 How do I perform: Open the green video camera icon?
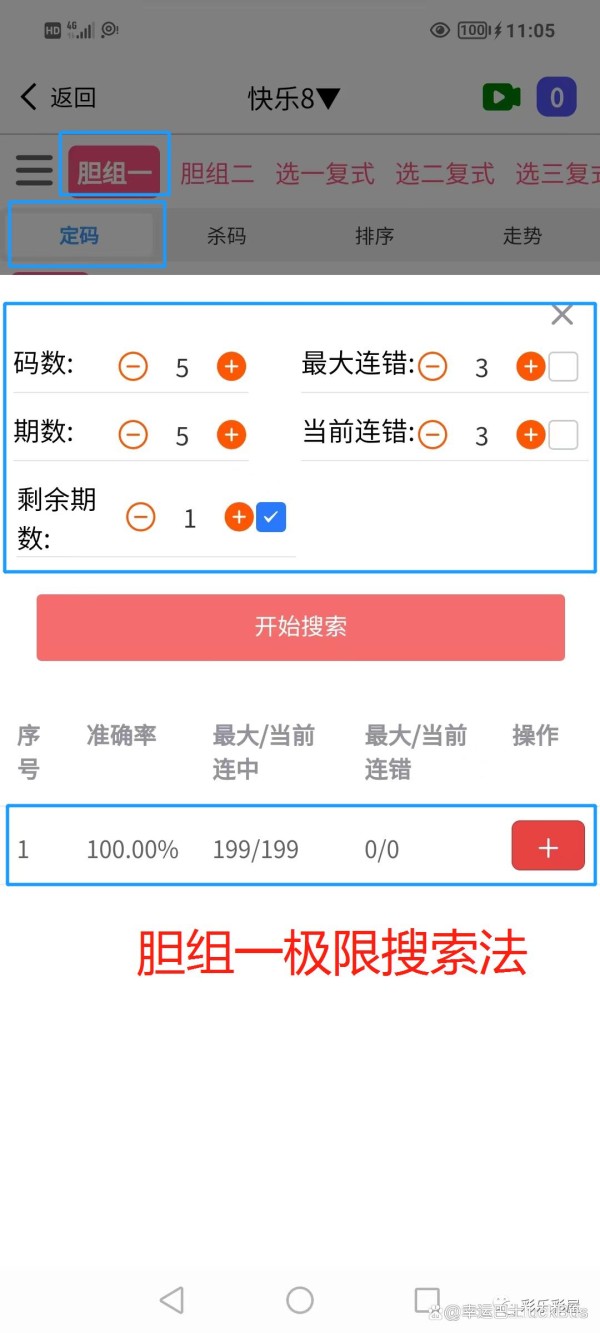coord(501,97)
